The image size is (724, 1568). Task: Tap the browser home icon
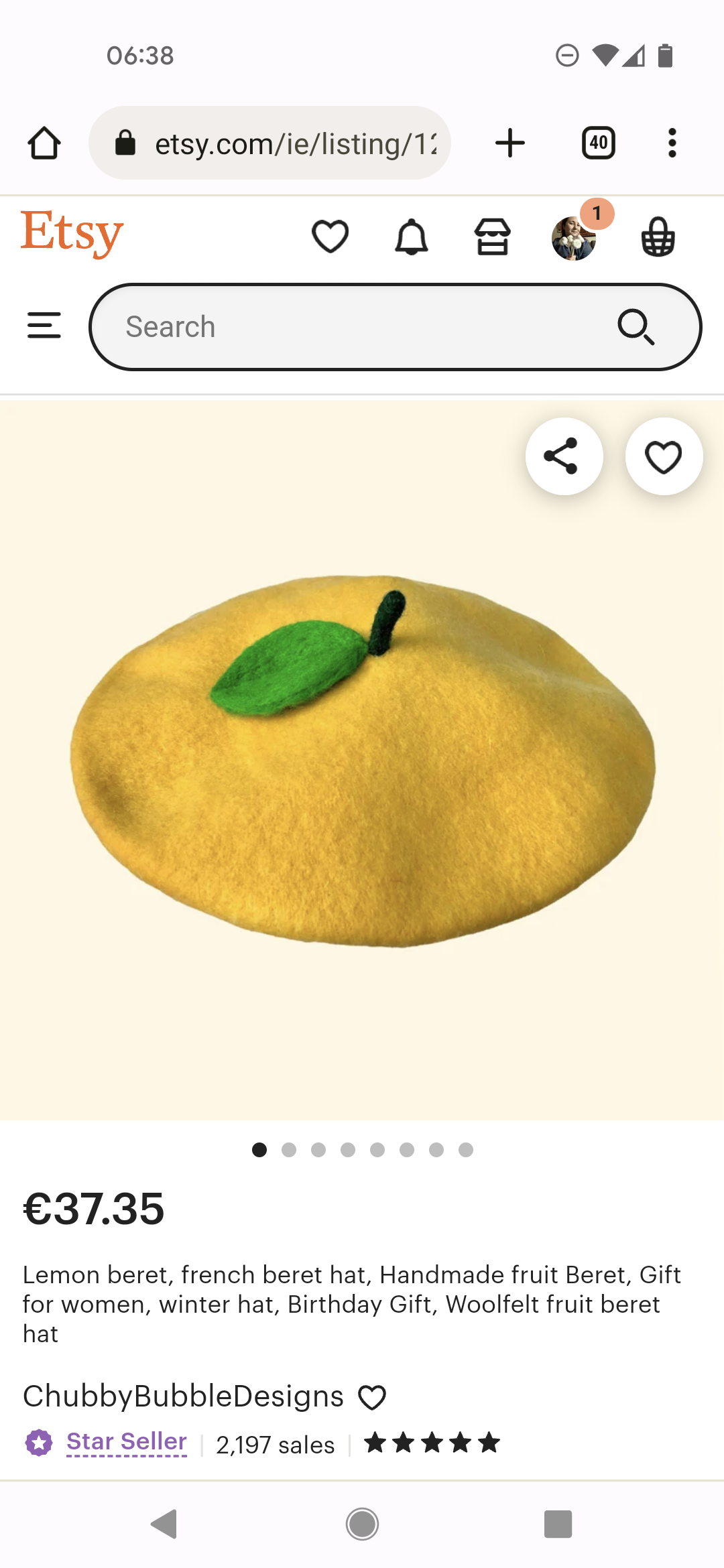(44, 143)
